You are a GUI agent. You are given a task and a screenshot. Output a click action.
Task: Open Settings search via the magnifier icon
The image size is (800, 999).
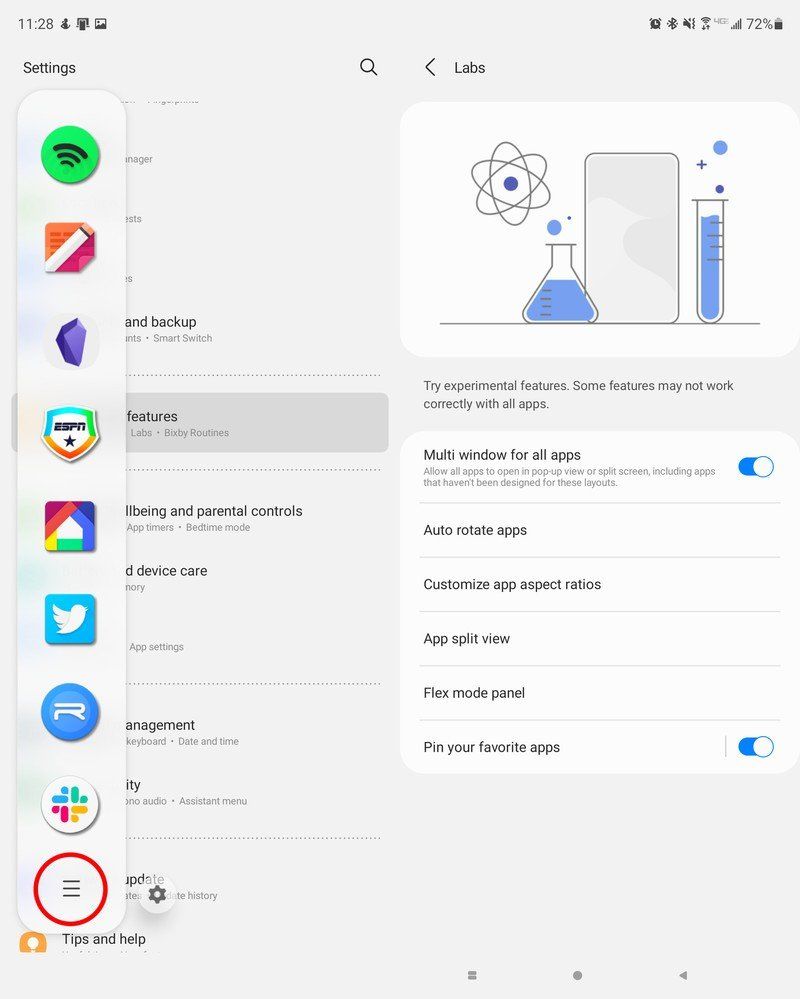point(368,67)
